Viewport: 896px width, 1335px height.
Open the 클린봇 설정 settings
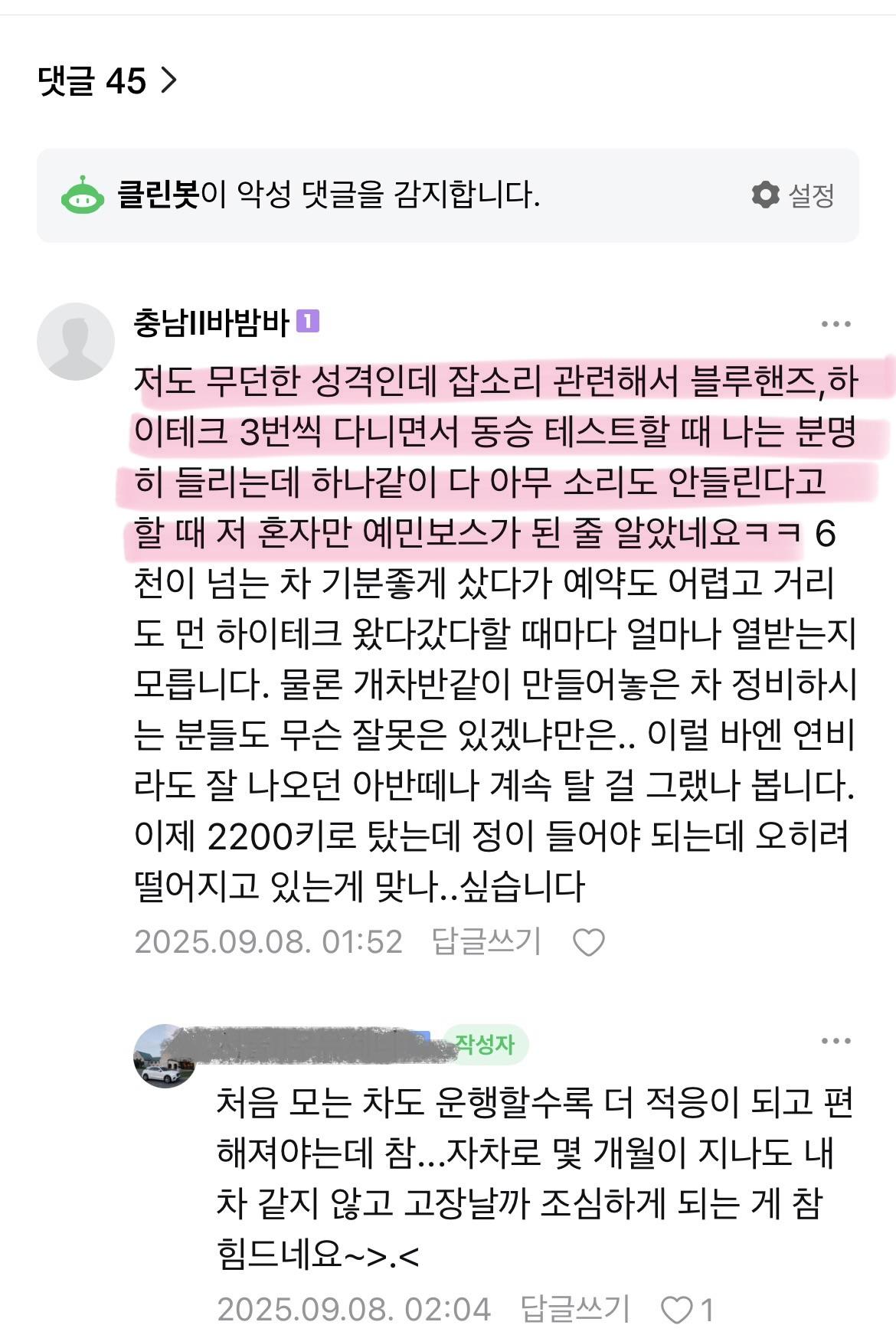(793, 195)
